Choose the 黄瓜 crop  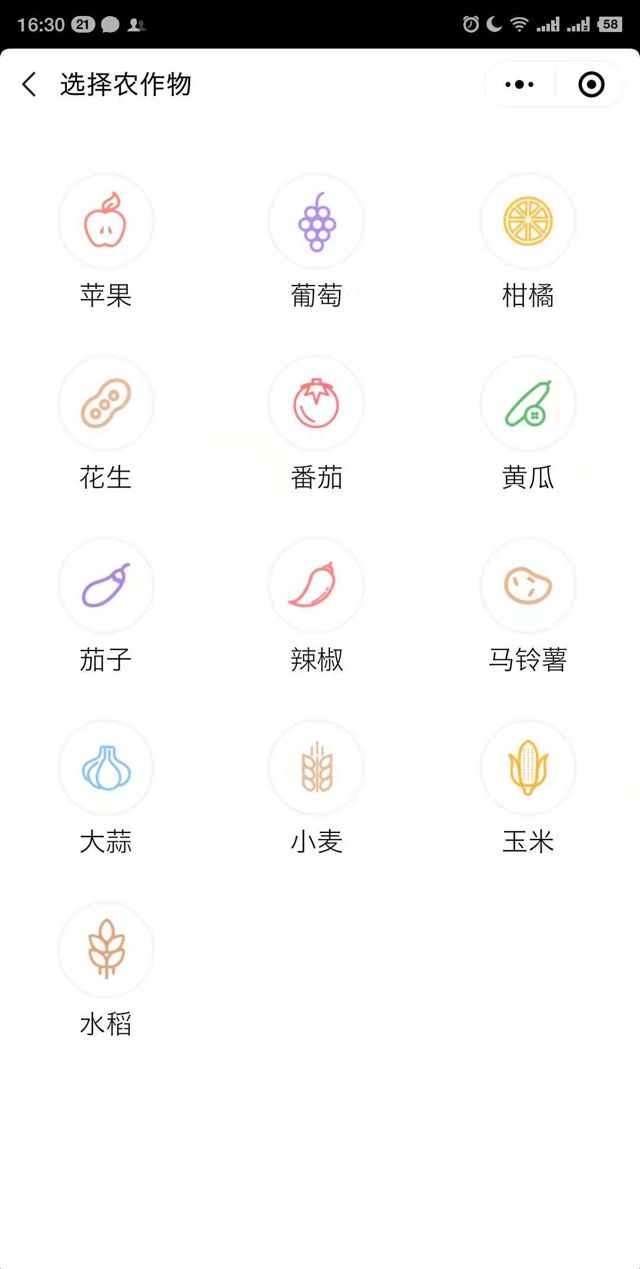click(528, 404)
